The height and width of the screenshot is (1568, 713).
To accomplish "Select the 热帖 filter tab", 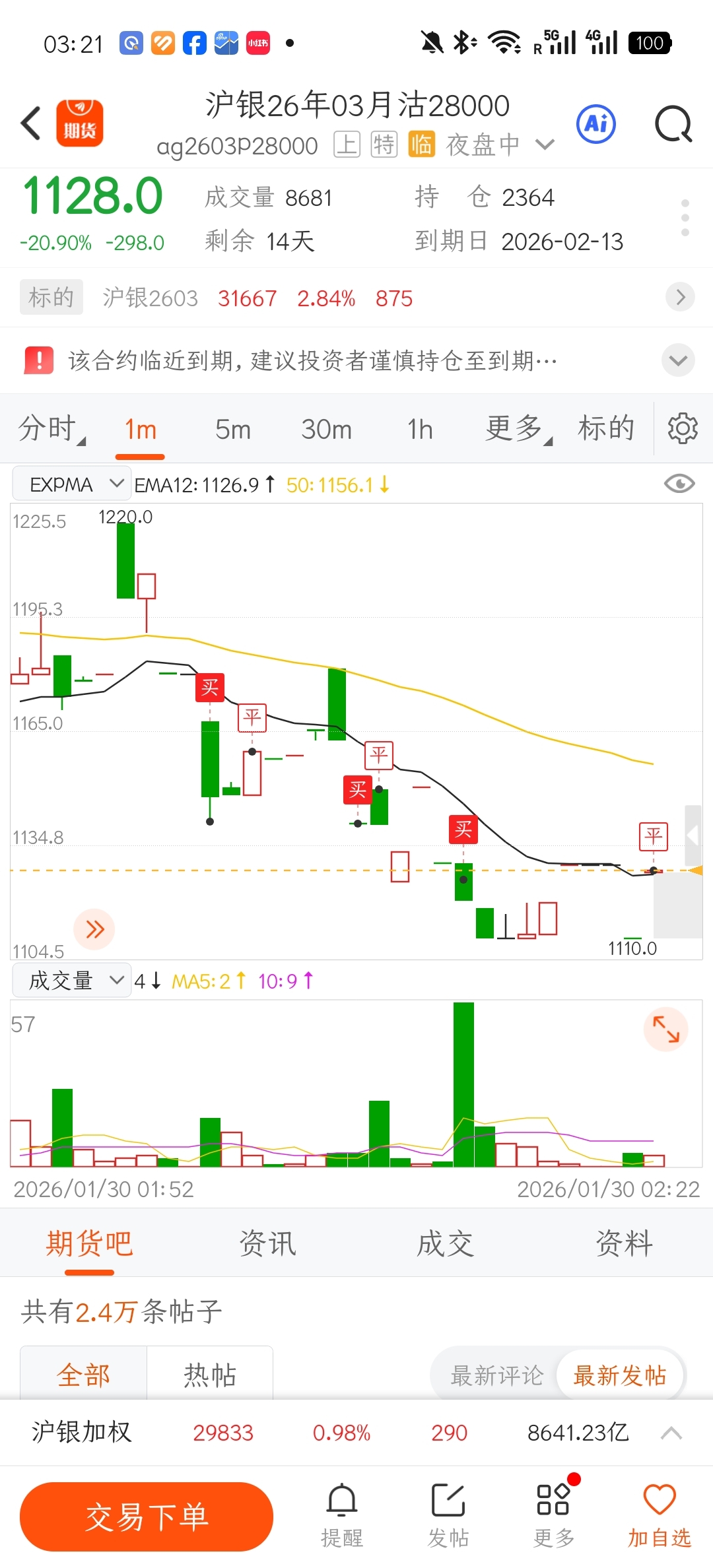I will (x=210, y=1375).
